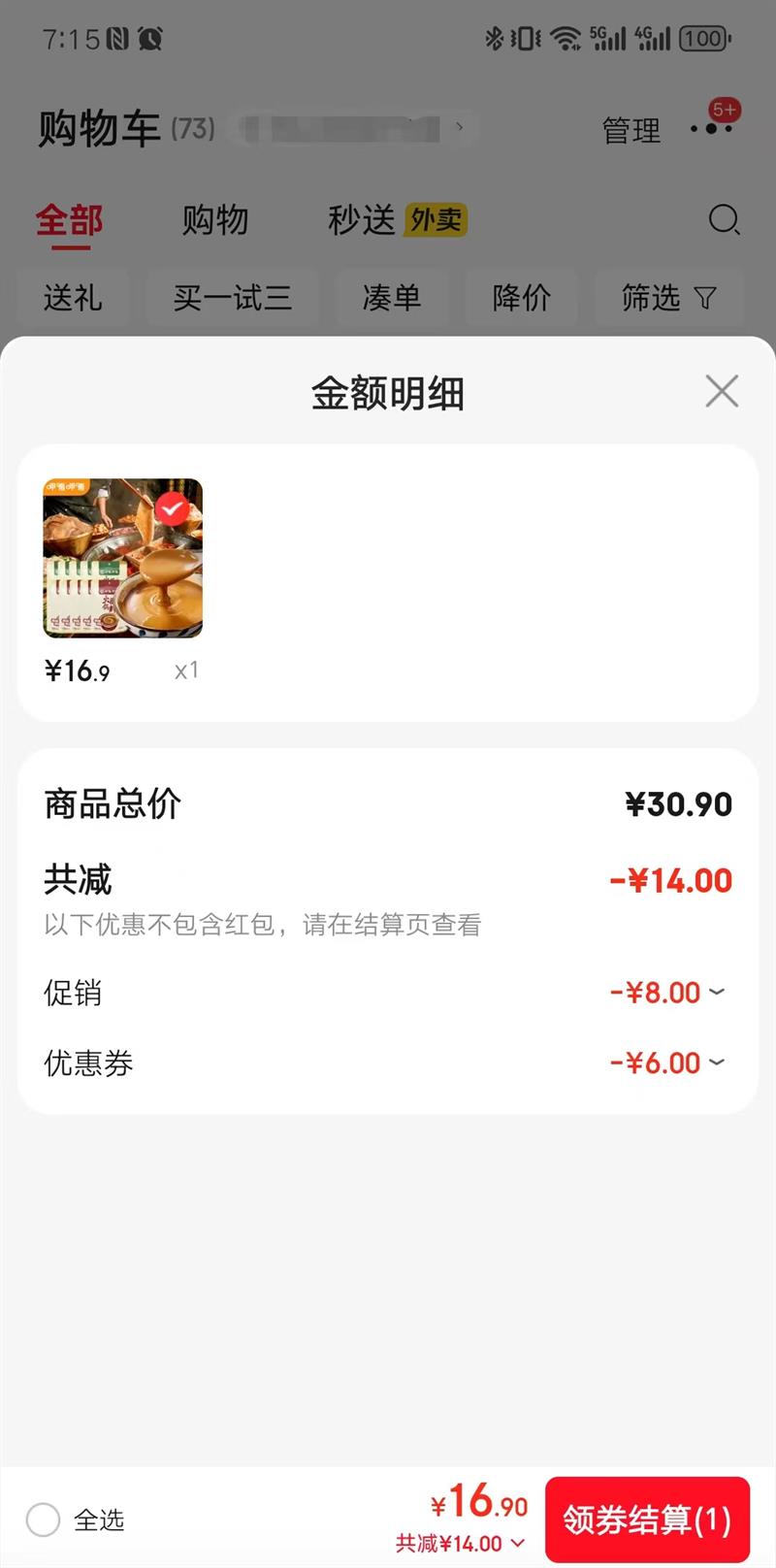This screenshot has width=776, height=1568.
Task: Tap the 5G signal strength icon
Action: [x=609, y=39]
